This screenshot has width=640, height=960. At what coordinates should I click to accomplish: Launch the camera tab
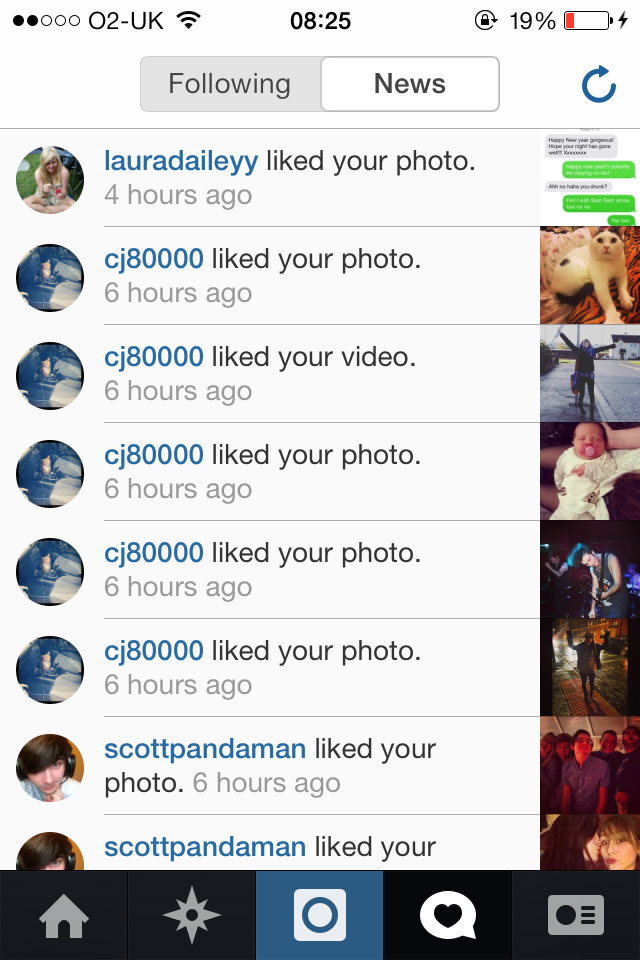coord(320,915)
